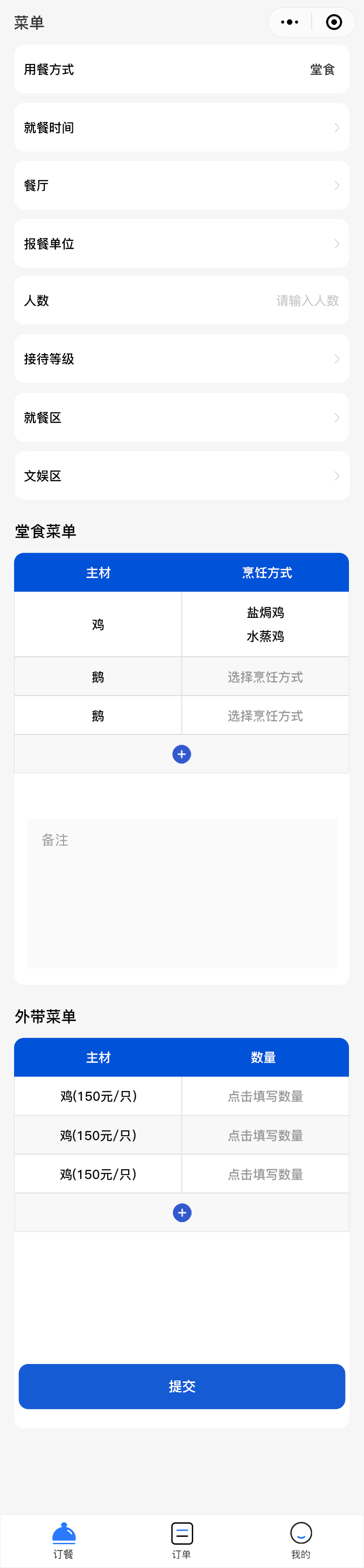Tap the 备注 remarks text area
Screen dimensions: 364x1568
click(181, 892)
